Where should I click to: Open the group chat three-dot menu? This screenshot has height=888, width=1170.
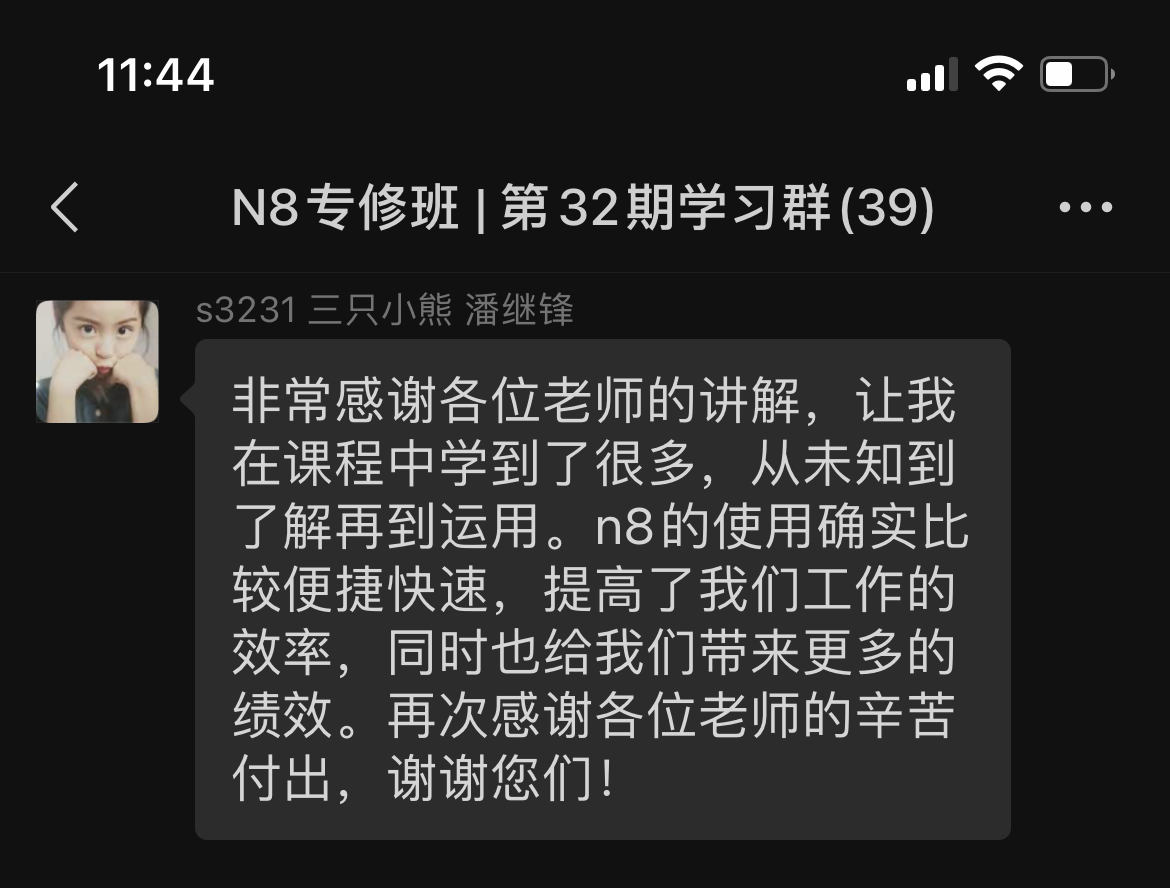click(x=1085, y=208)
